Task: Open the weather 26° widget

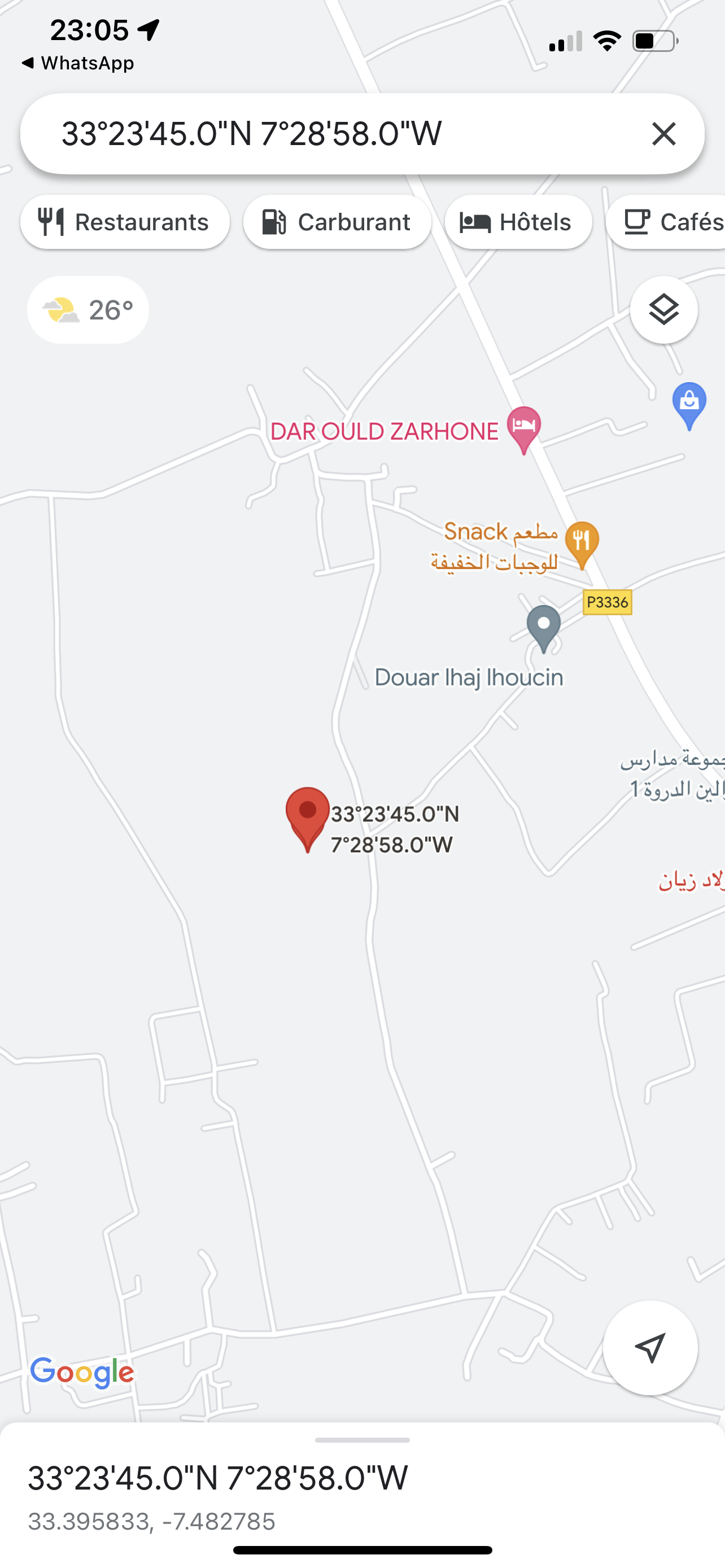Action: (x=88, y=310)
